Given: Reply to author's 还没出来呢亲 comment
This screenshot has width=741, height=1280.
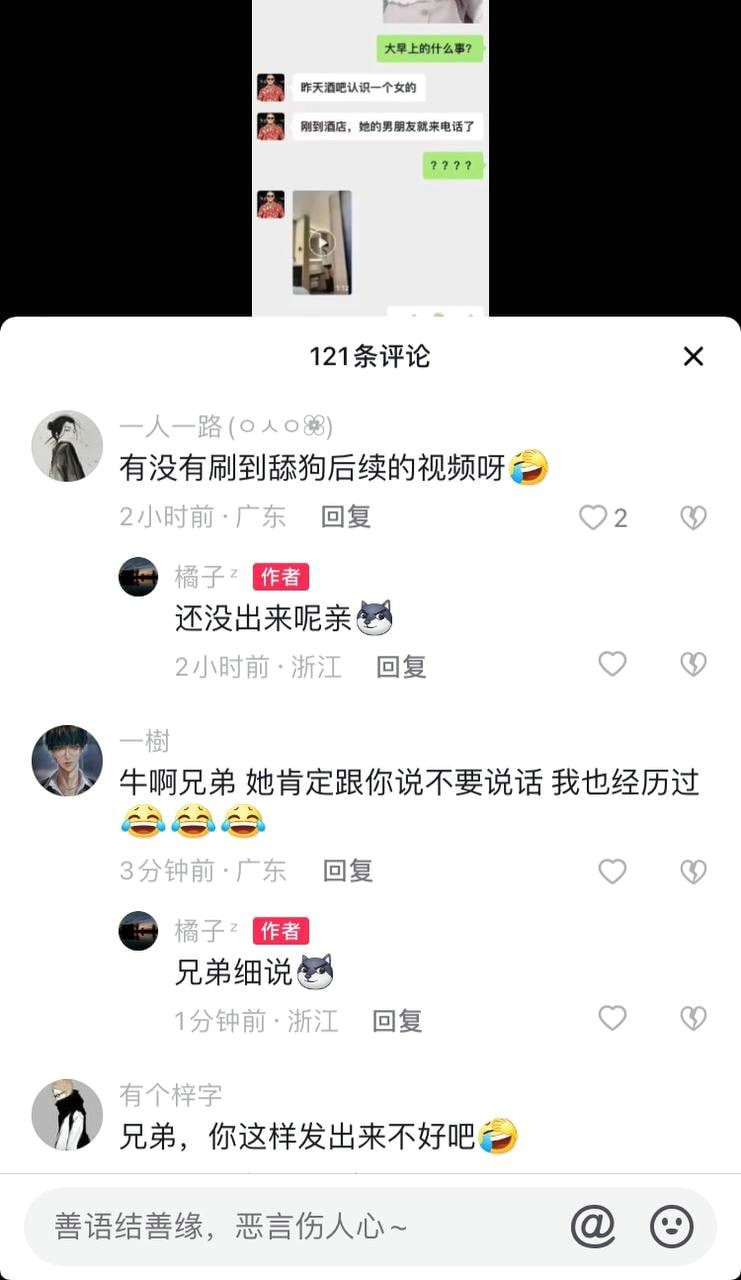Looking at the screenshot, I should coord(401,666).
